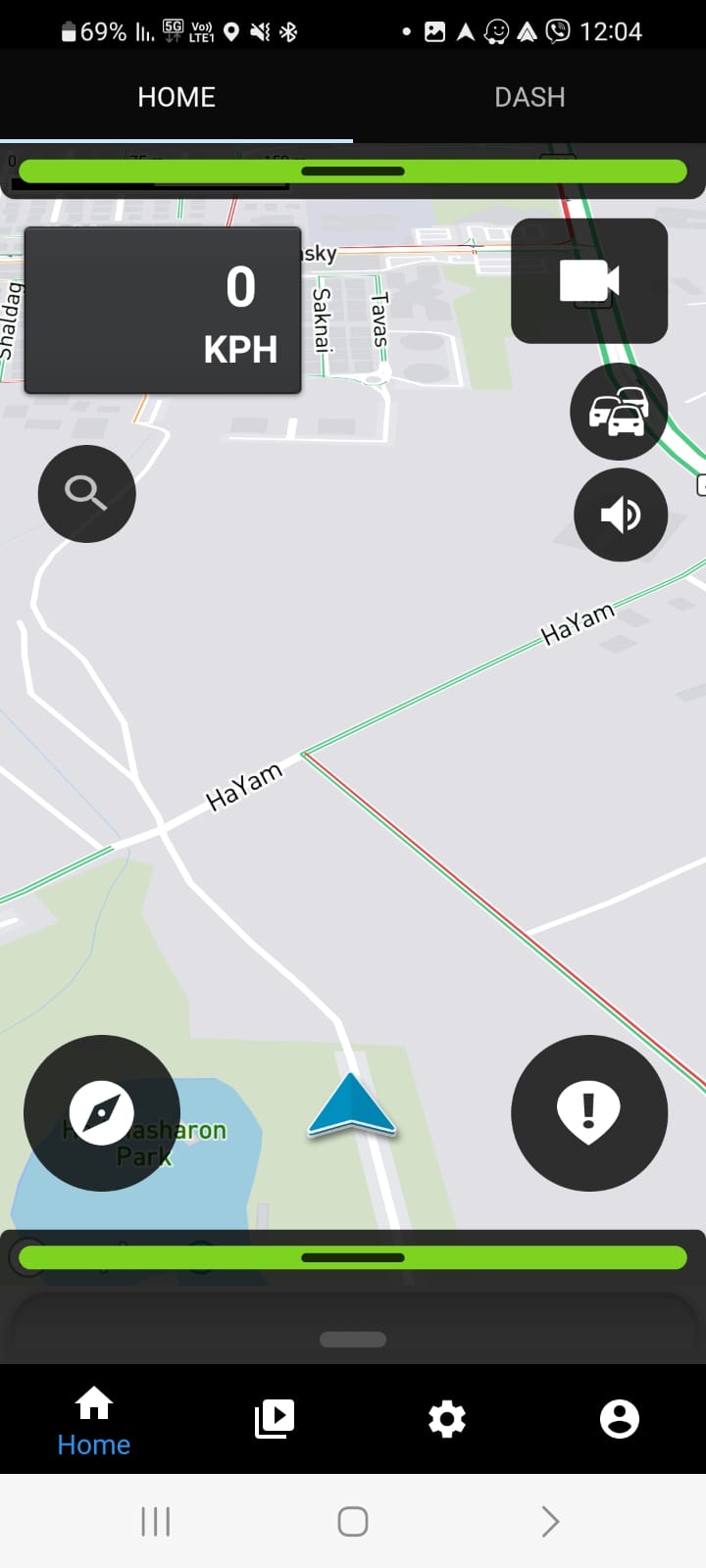Report an incident with alert pin
The height and width of the screenshot is (1568, 706).
[588, 1113]
